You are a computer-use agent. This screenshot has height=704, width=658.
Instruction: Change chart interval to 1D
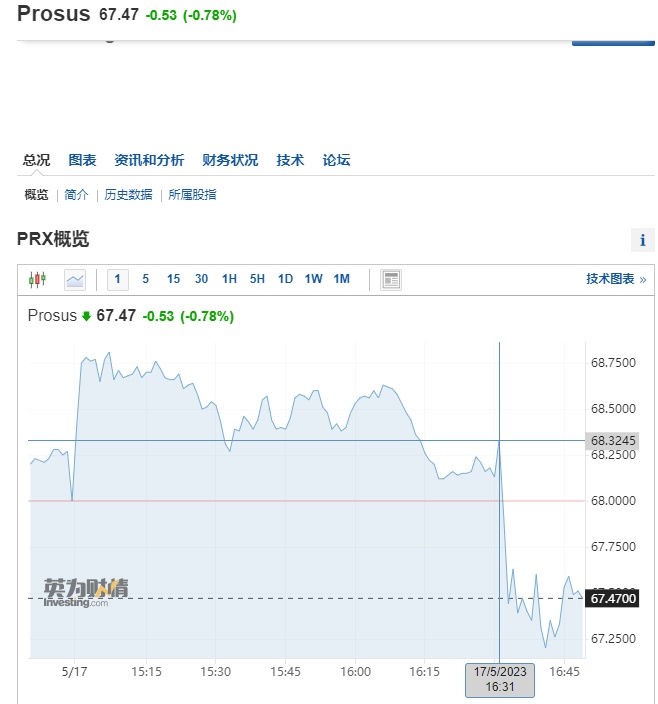(285, 279)
